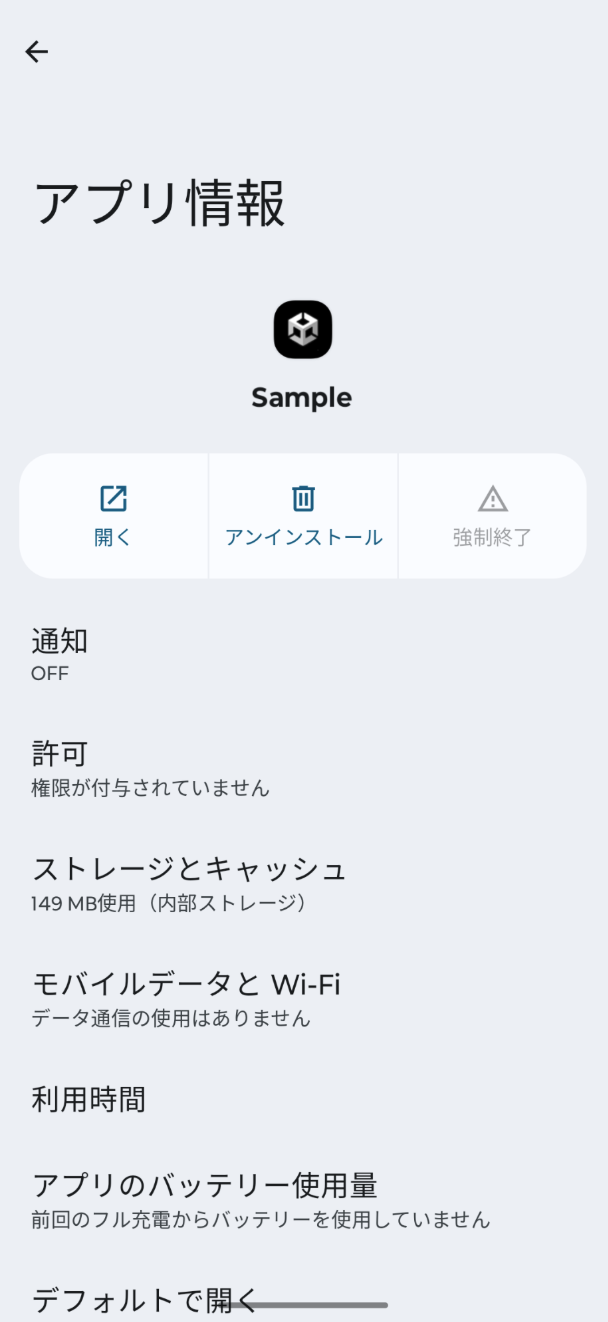Open アプリのバッテリー使用量

point(304,1200)
